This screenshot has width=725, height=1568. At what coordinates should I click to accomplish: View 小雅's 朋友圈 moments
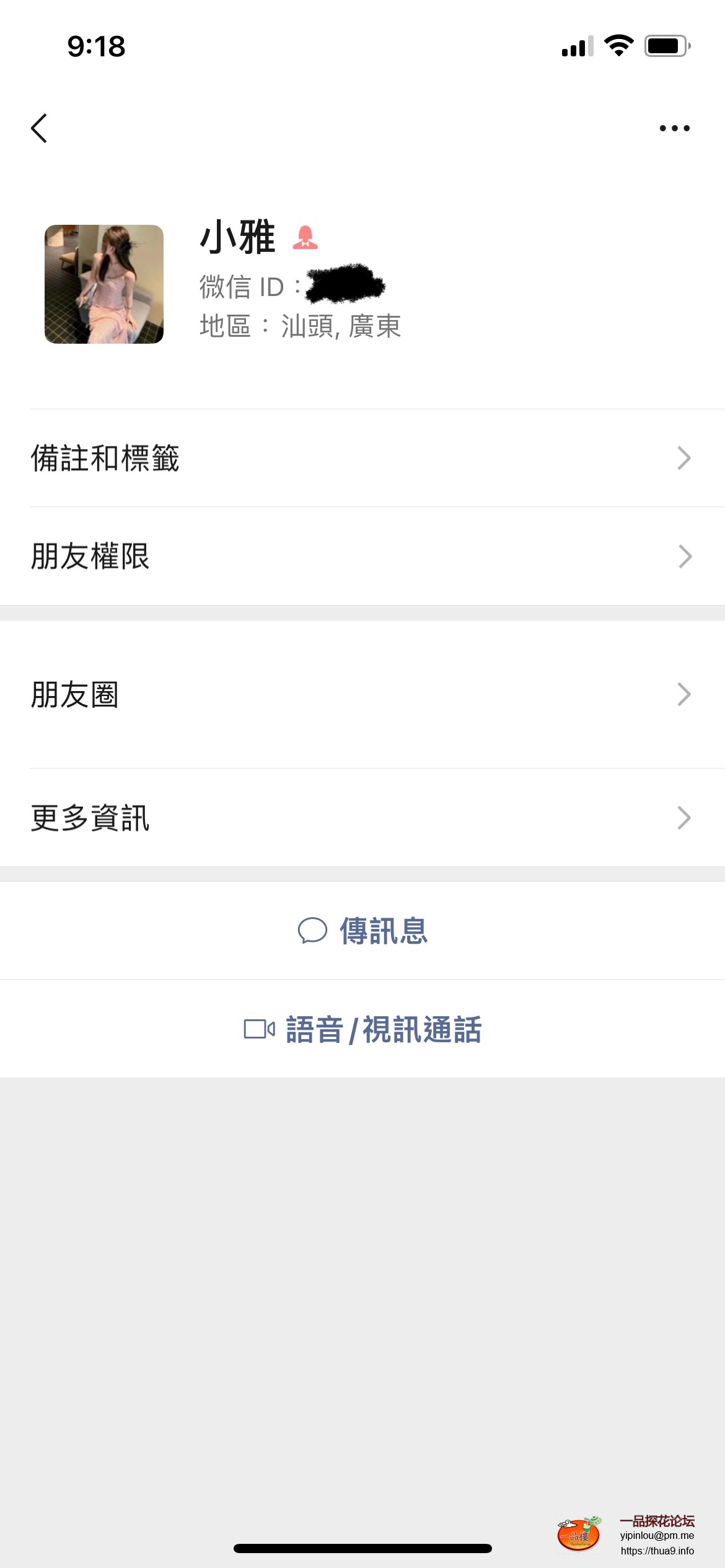tap(362, 694)
